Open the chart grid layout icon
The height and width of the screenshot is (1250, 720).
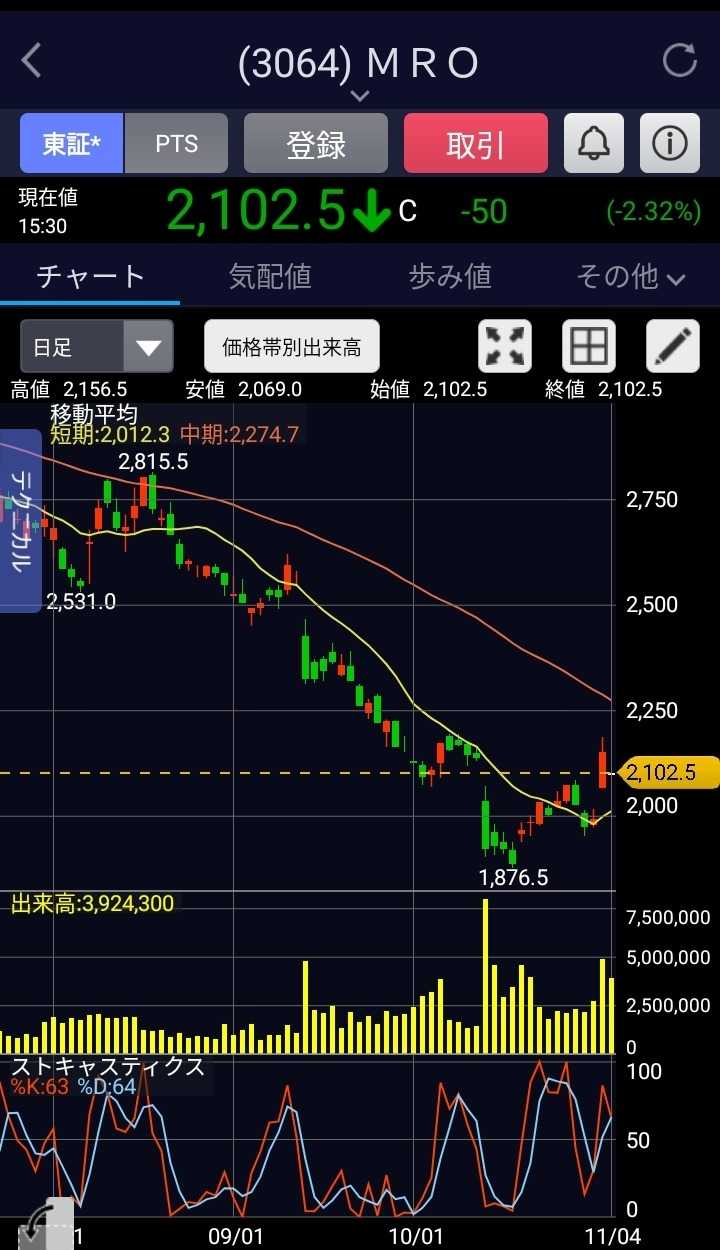pos(589,347)
